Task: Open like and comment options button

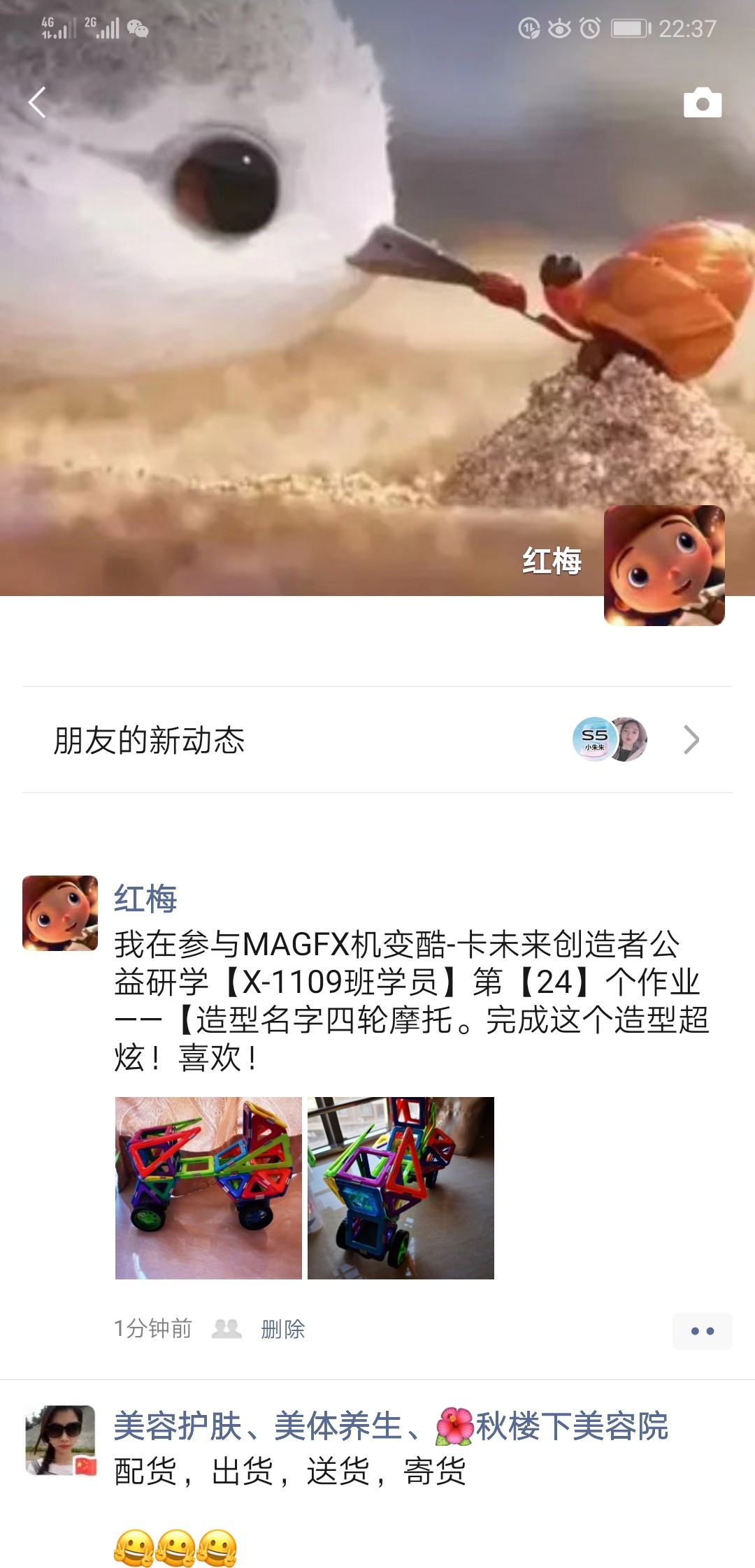Action: click(x=702, y=1330)
